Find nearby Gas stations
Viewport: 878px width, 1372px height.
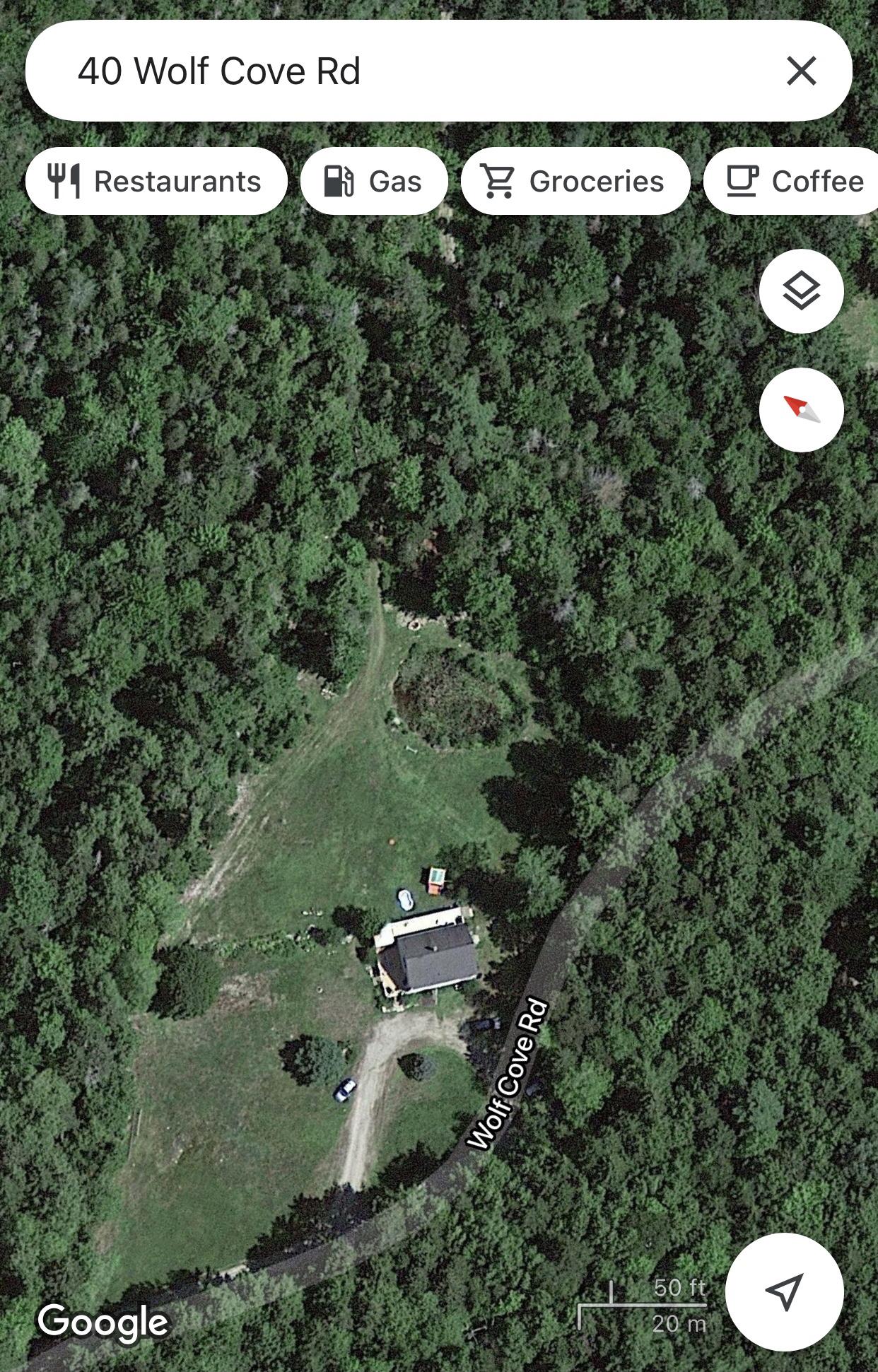point(374,182)
